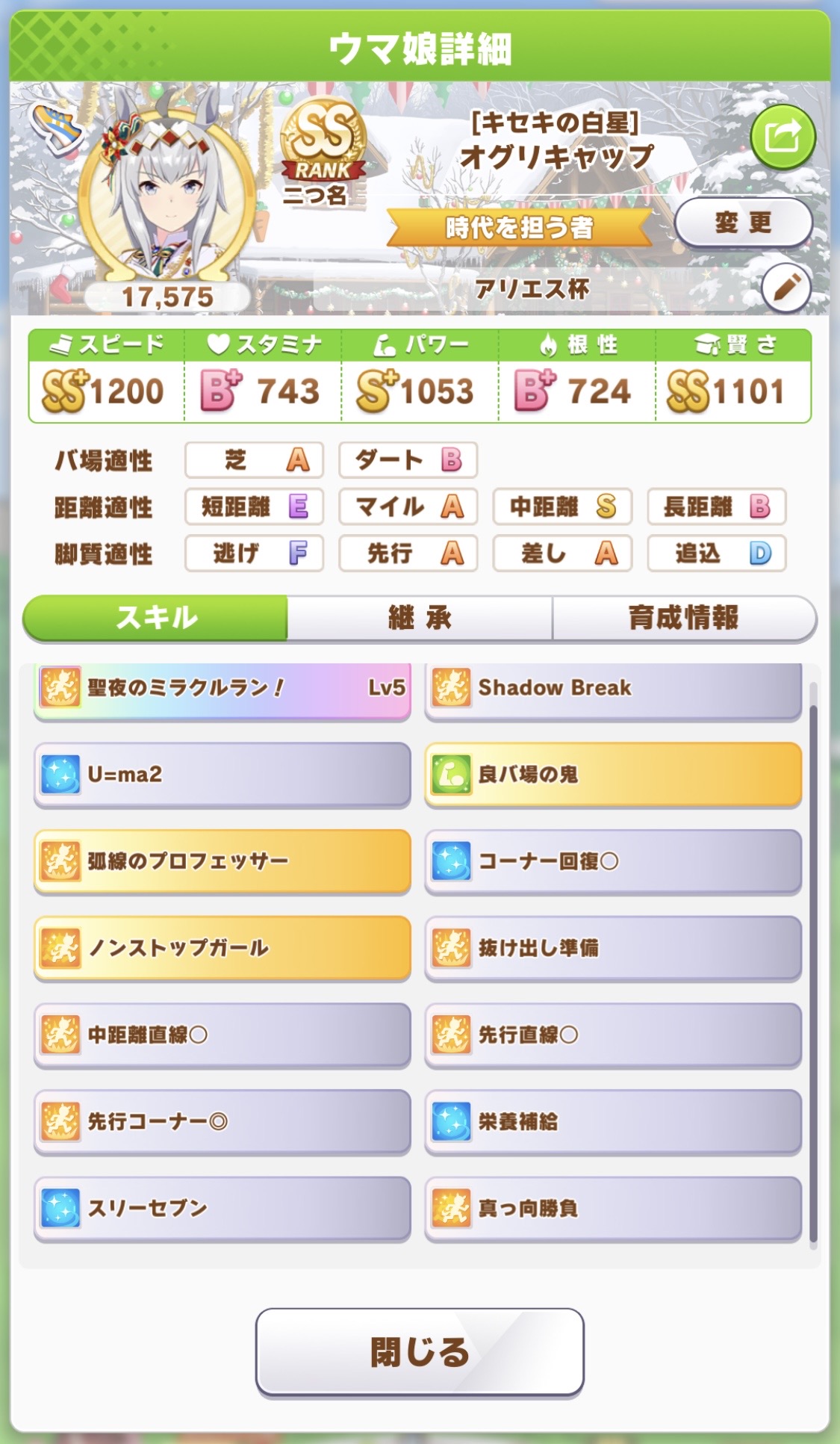Open the コーナー回復○ skill
This screenshot has width=840, height=1444.
613,861
